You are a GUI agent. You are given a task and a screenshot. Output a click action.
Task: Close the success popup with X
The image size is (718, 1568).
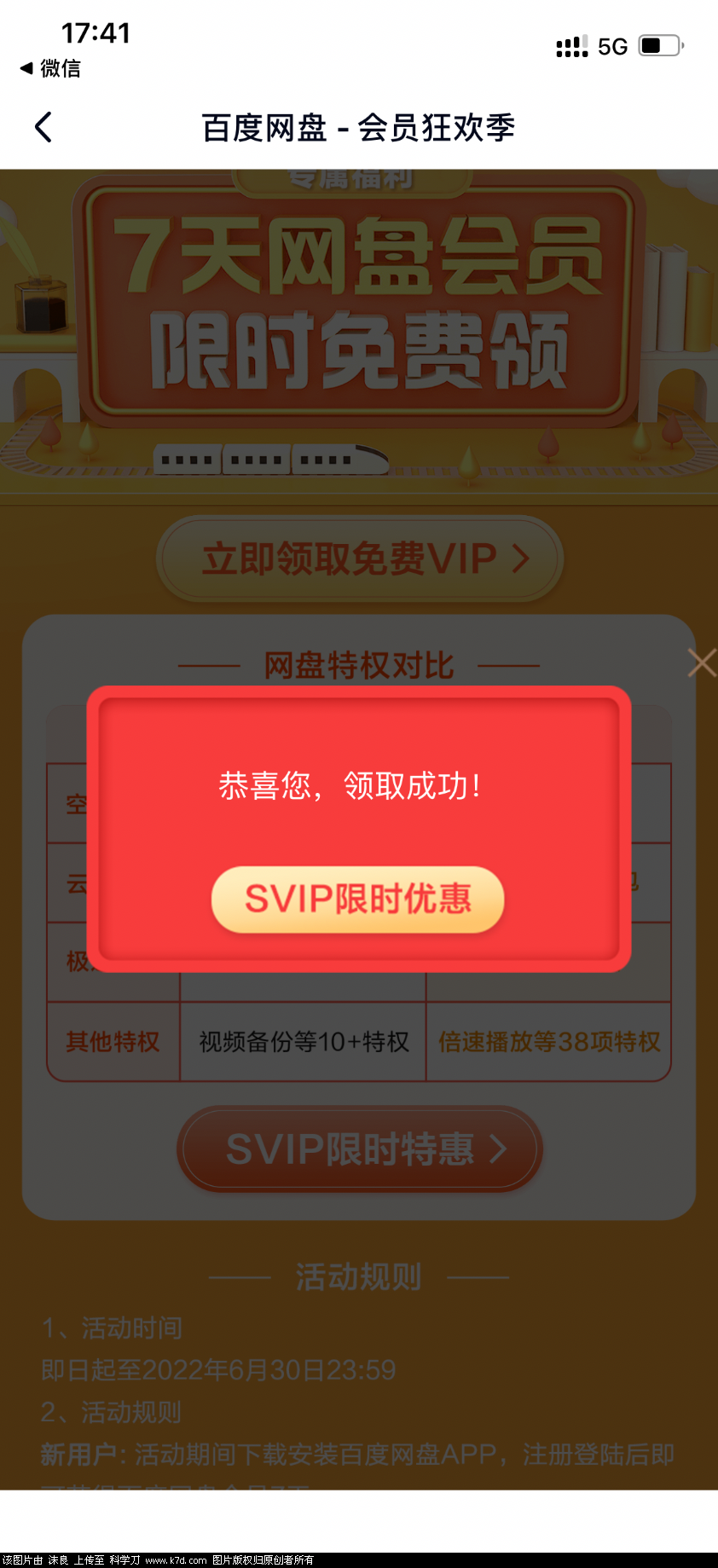pos(701,662)
